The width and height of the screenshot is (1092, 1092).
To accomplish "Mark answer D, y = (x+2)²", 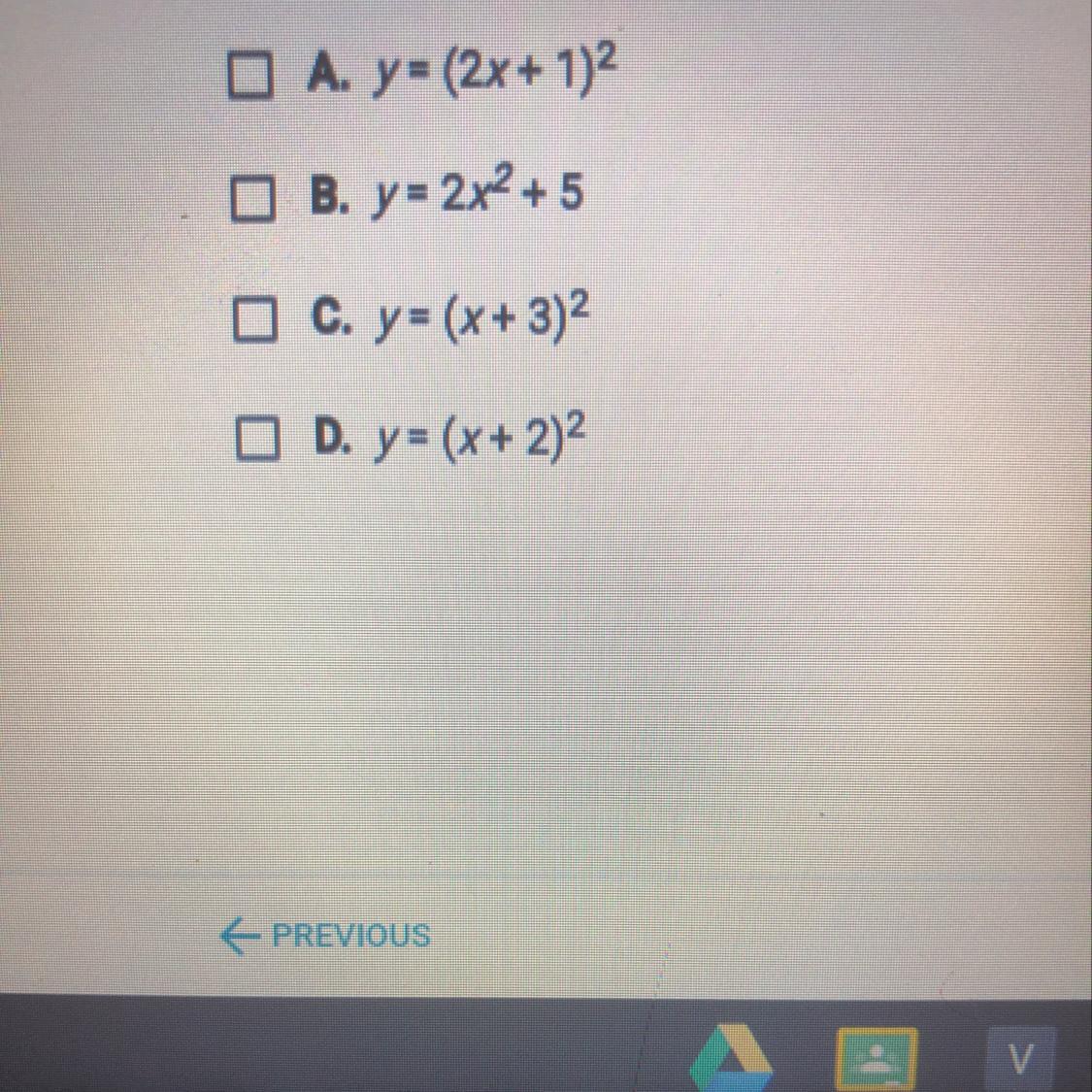I will (x=256, y=440).
